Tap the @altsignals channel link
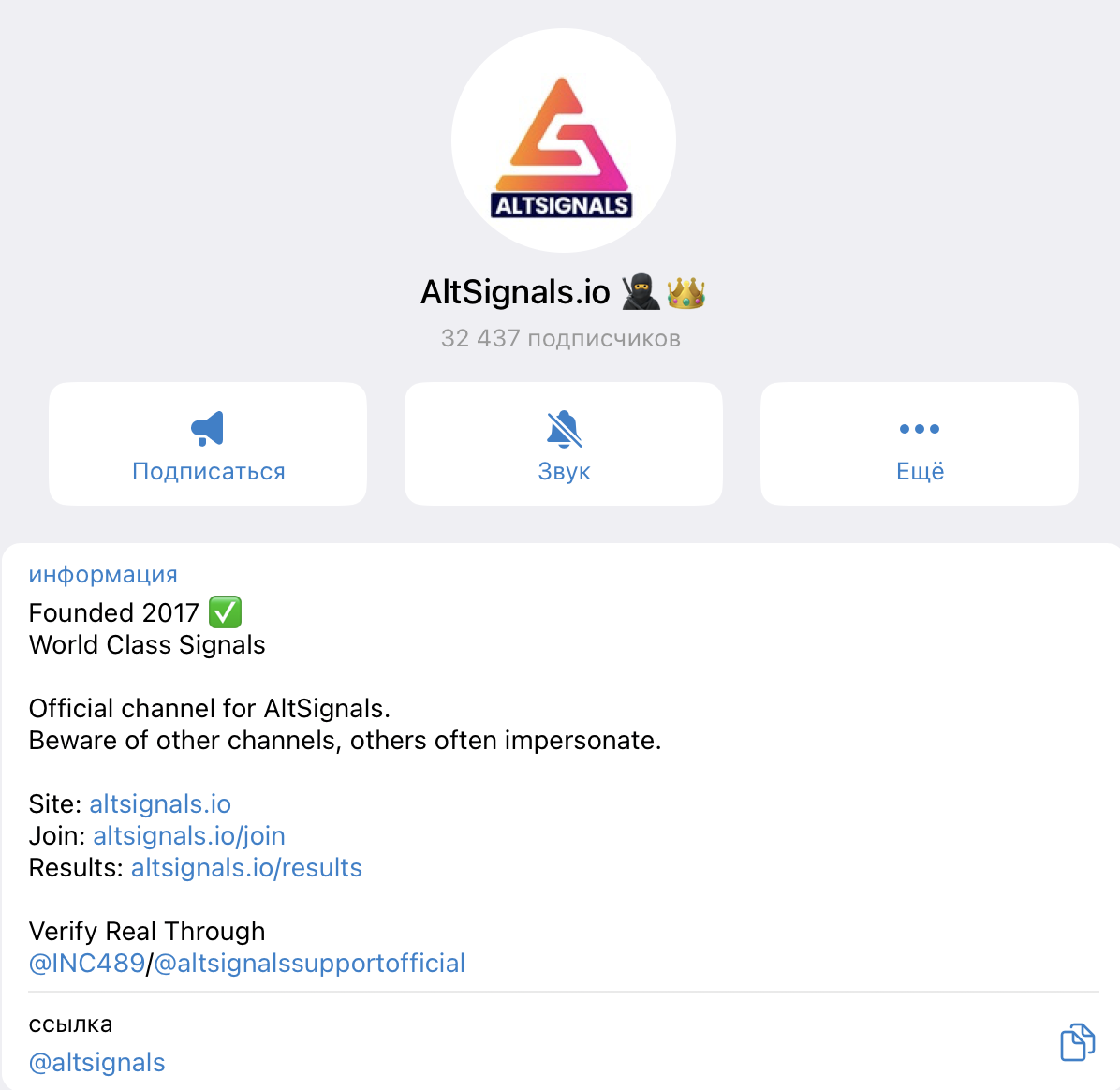Viewport: 1120px width, 1090px height. 97,1063
